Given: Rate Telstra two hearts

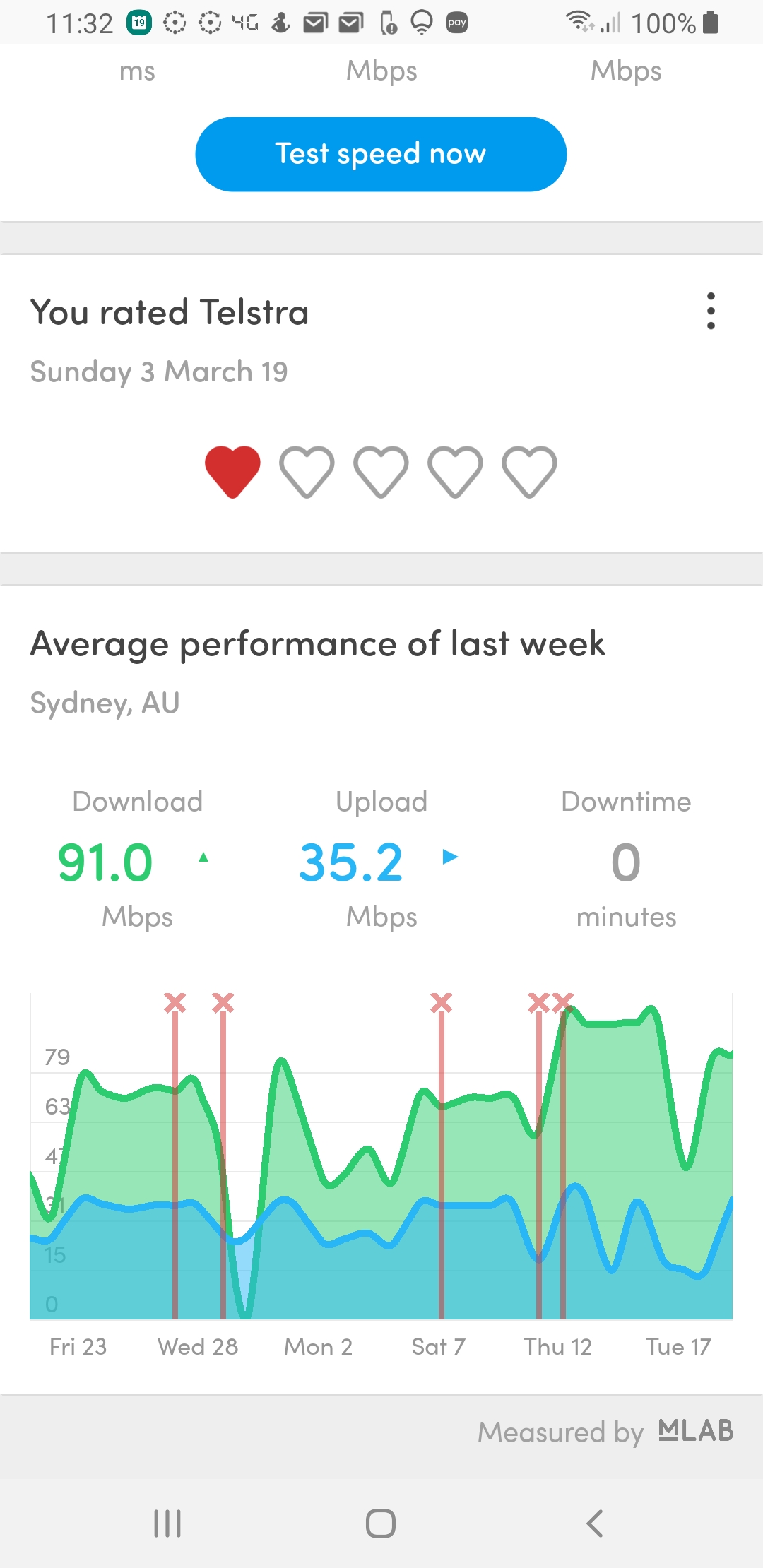Looking at the screenshot, I should (x=307, y=472).
